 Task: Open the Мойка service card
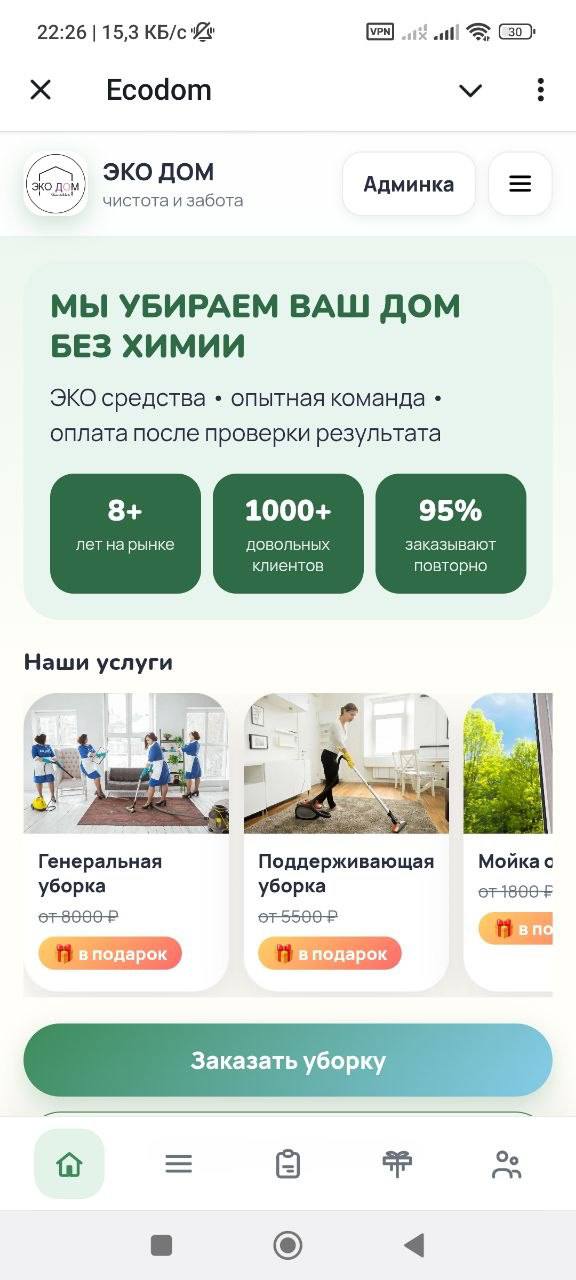[x=508, y=842]
